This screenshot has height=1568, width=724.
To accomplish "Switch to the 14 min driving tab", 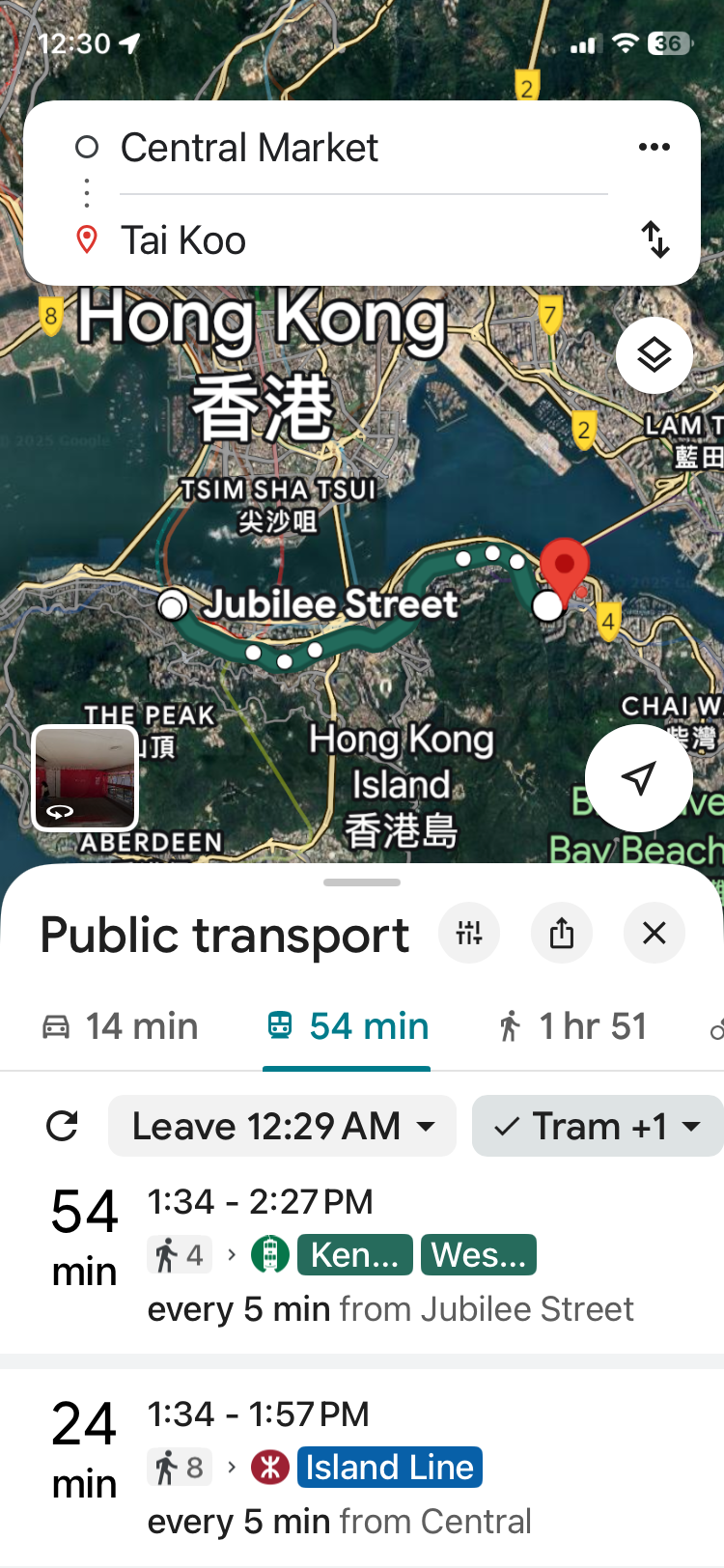I will tap(121, 1026).
